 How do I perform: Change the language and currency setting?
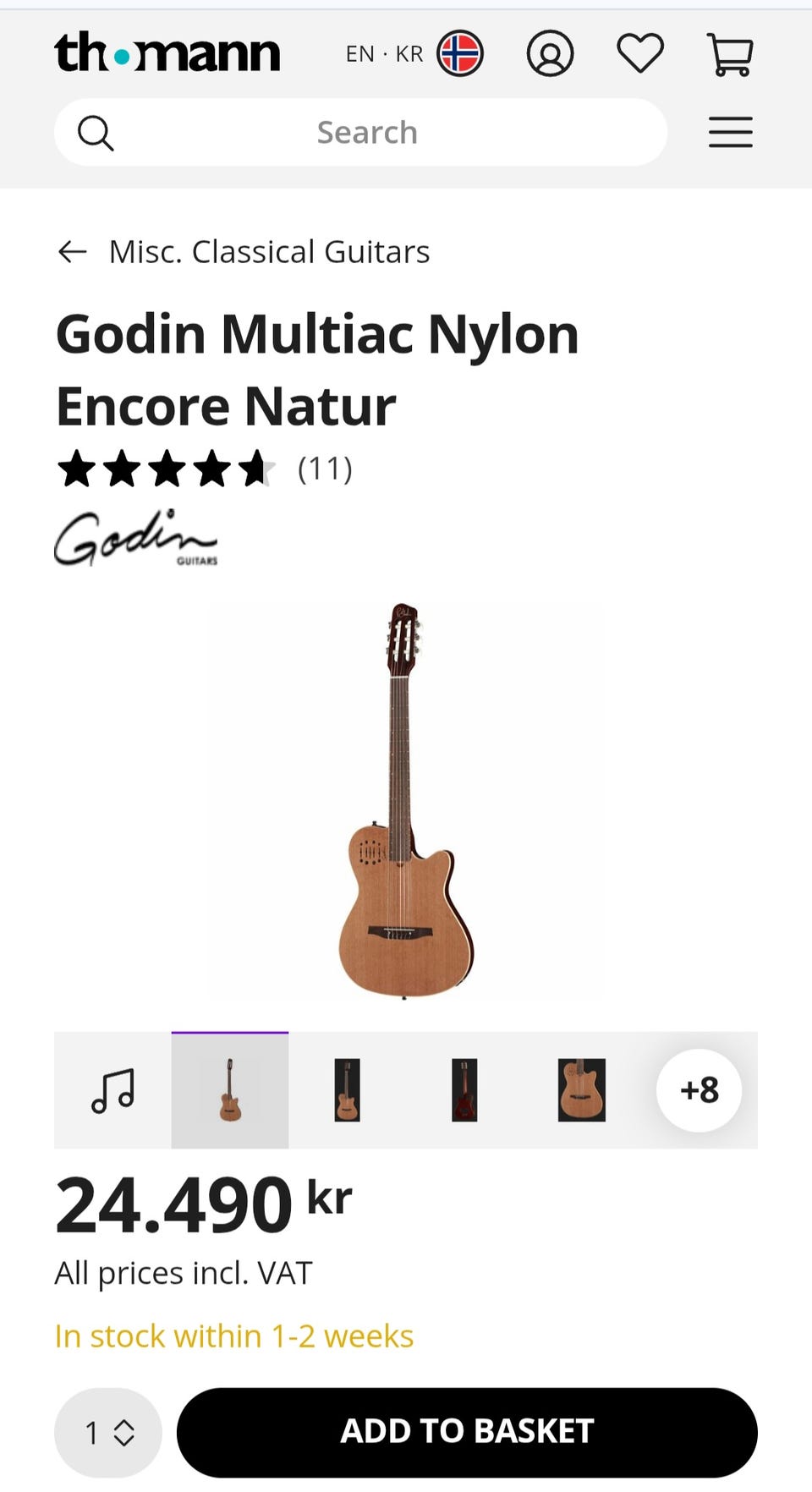point(414,54)
